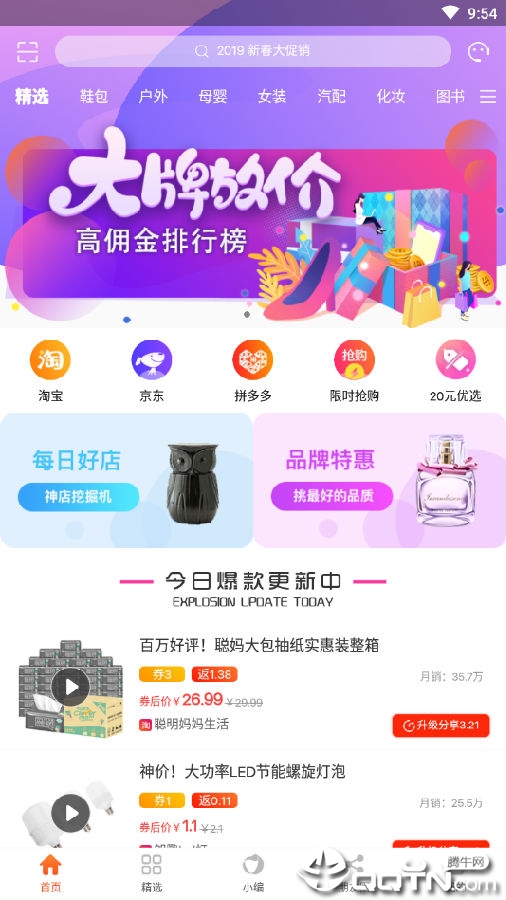
Task: Open the 拼多多 shortcut
Action: click(x=252, y=371)
